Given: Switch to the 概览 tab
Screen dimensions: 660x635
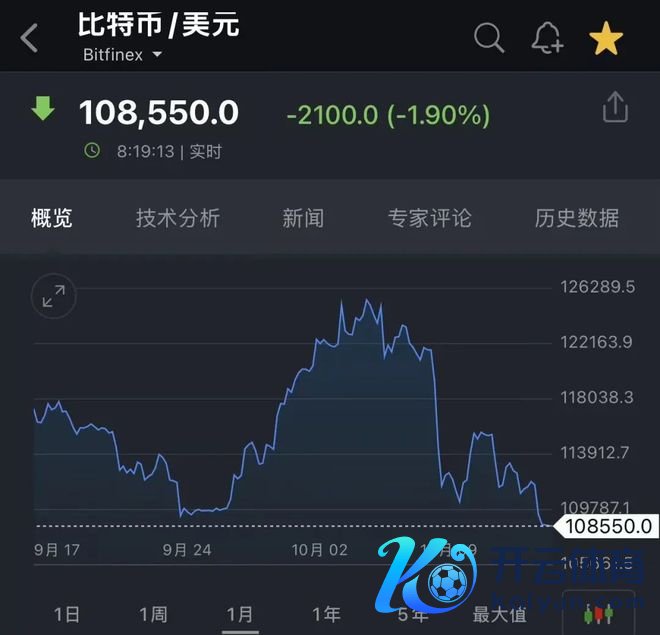Looking at the screenshot, I should coord(52,218).
